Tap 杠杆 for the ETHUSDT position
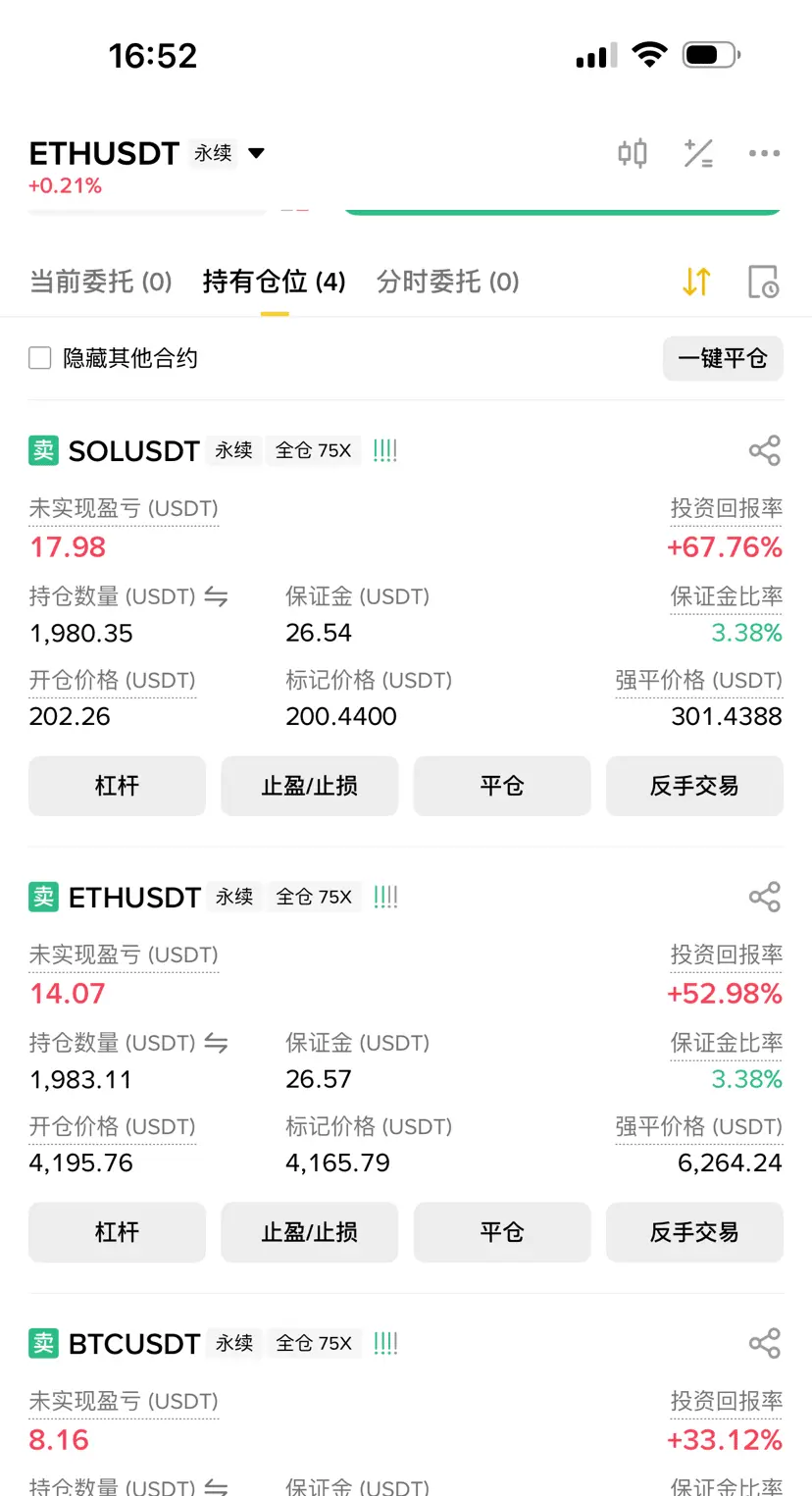The width and height of the screenshot is (812, 1496). tap(117, 1232)
